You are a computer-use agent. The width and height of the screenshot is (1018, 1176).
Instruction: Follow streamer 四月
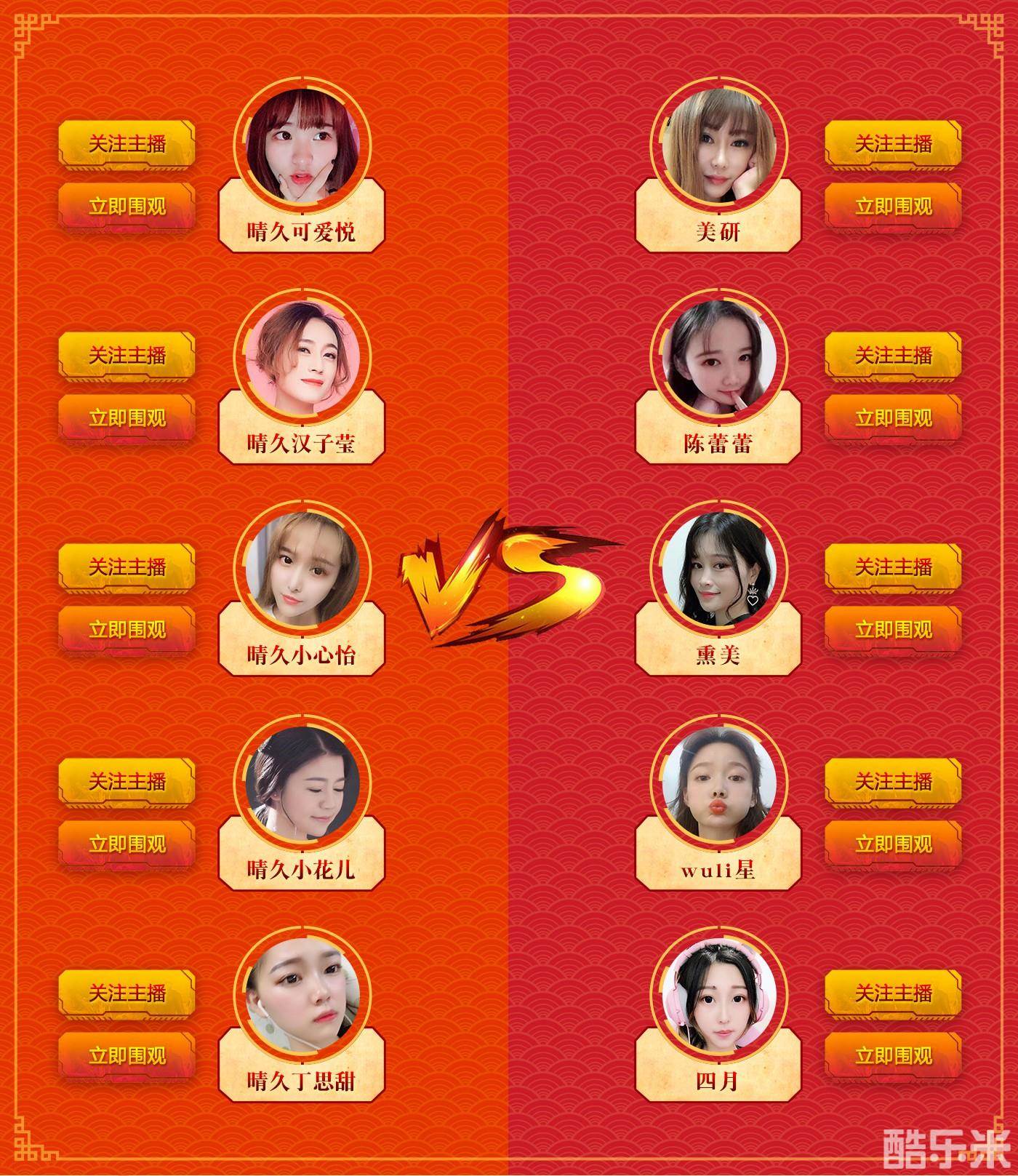(x=893, y=992)
